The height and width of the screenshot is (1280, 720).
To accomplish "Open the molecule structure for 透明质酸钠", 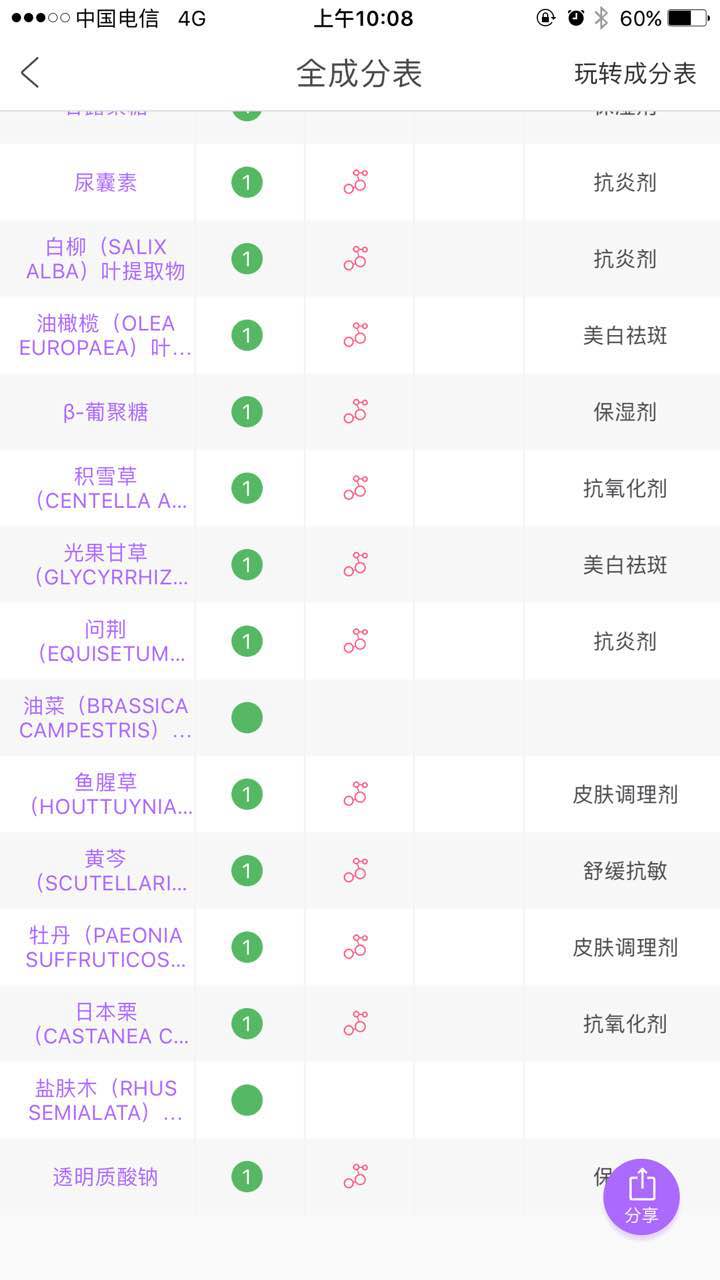I will (355, 1177).
